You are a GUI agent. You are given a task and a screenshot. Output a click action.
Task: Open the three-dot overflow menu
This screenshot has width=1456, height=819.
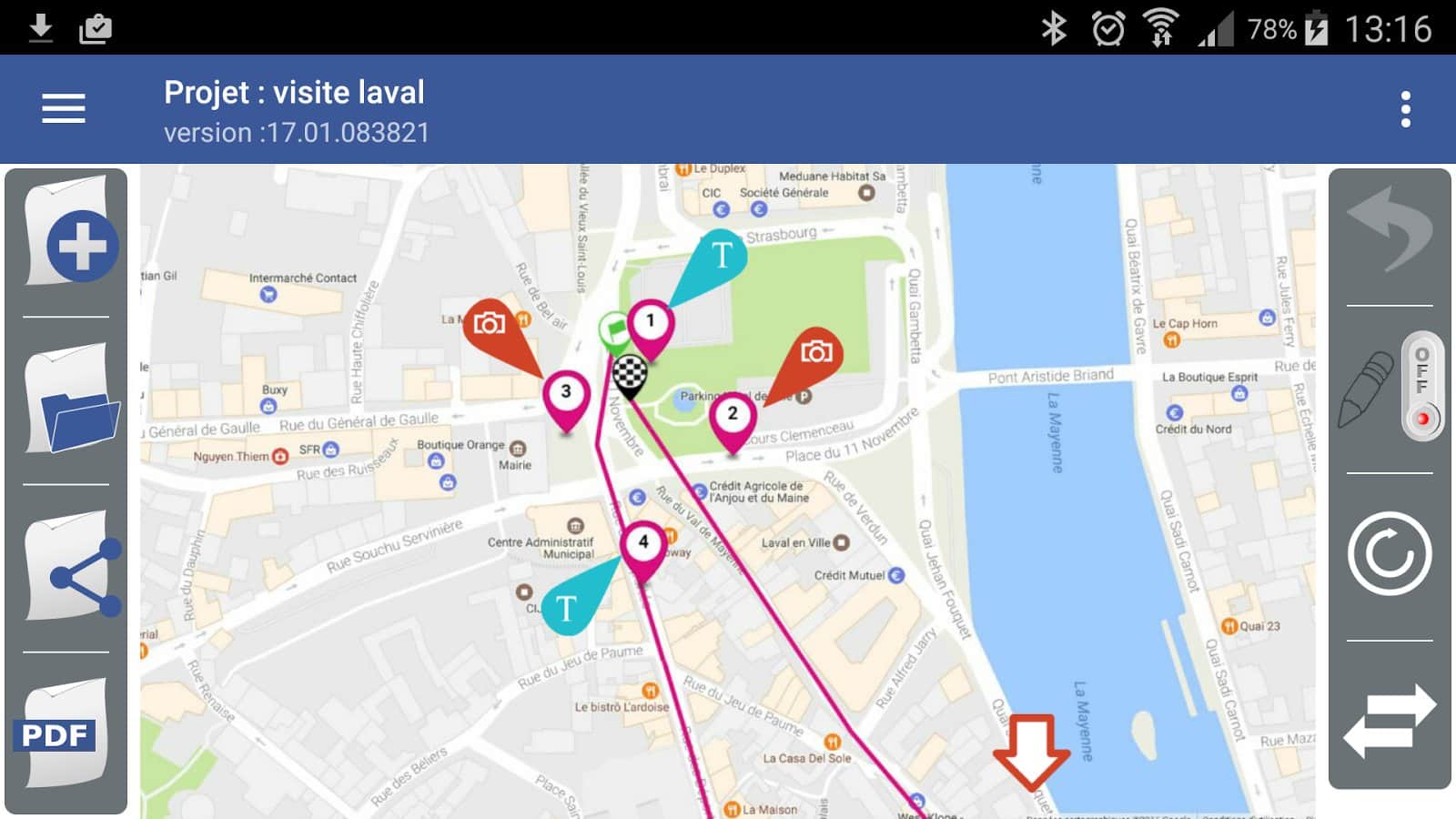click(1405, 109)
